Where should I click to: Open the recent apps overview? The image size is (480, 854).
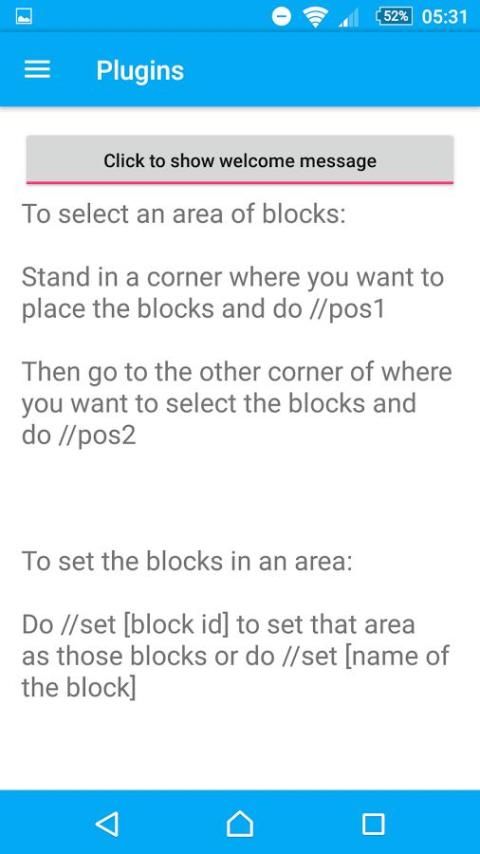(x=373, y=824)
